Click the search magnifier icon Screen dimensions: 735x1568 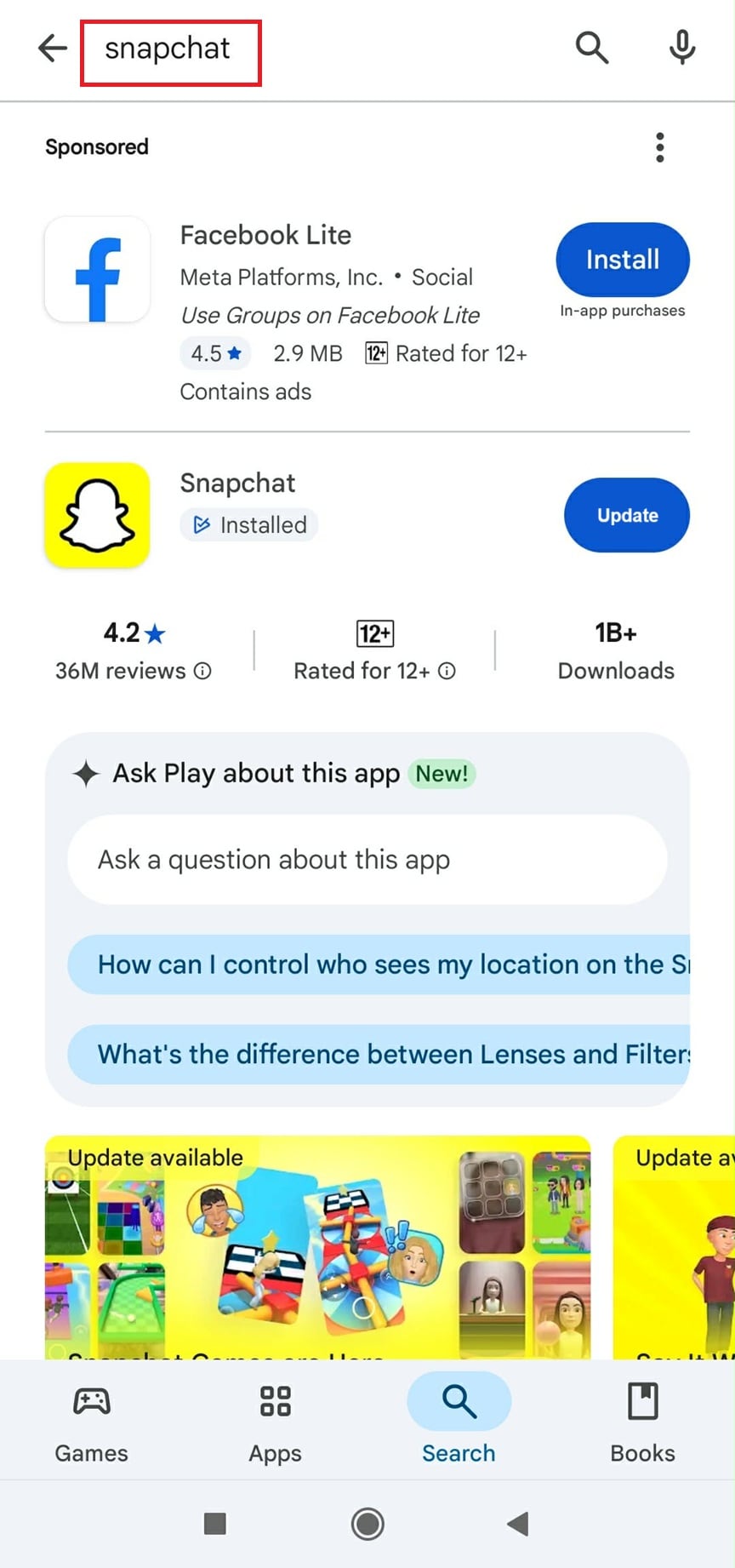click(x=592, y=49)
